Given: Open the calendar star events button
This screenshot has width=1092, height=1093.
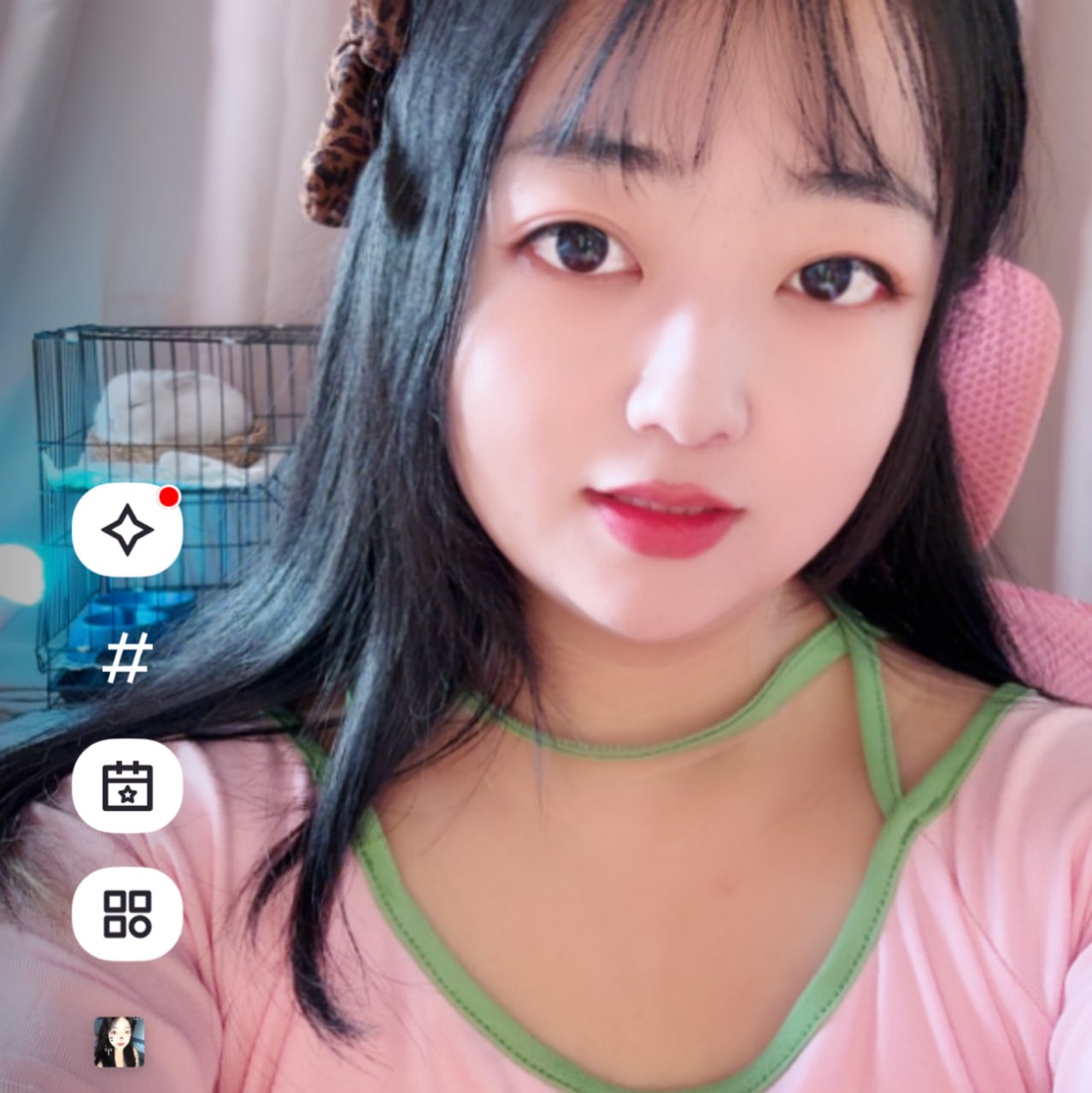Looking at the screenshot, I should click(127, 785).
